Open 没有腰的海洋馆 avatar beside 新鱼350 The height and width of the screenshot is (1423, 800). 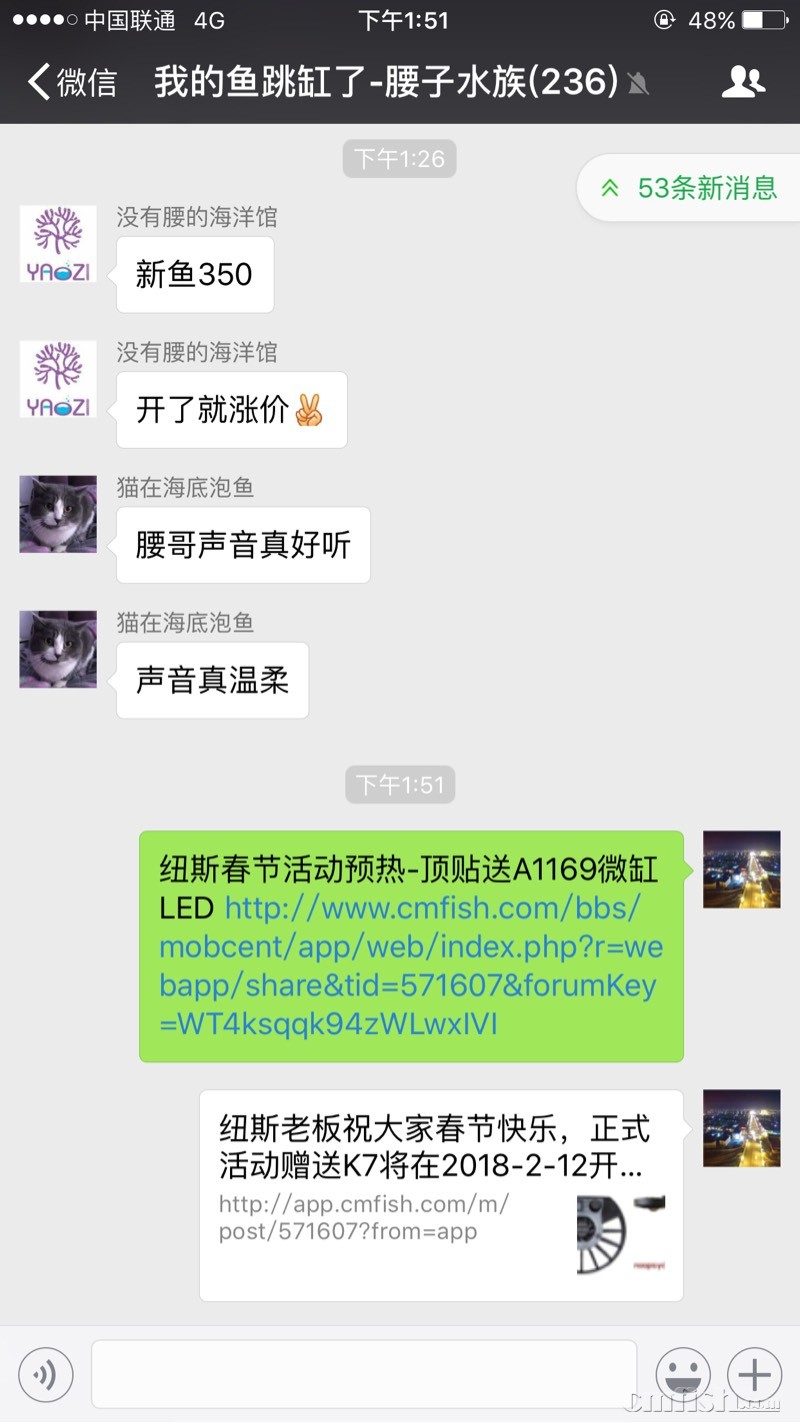58,244
